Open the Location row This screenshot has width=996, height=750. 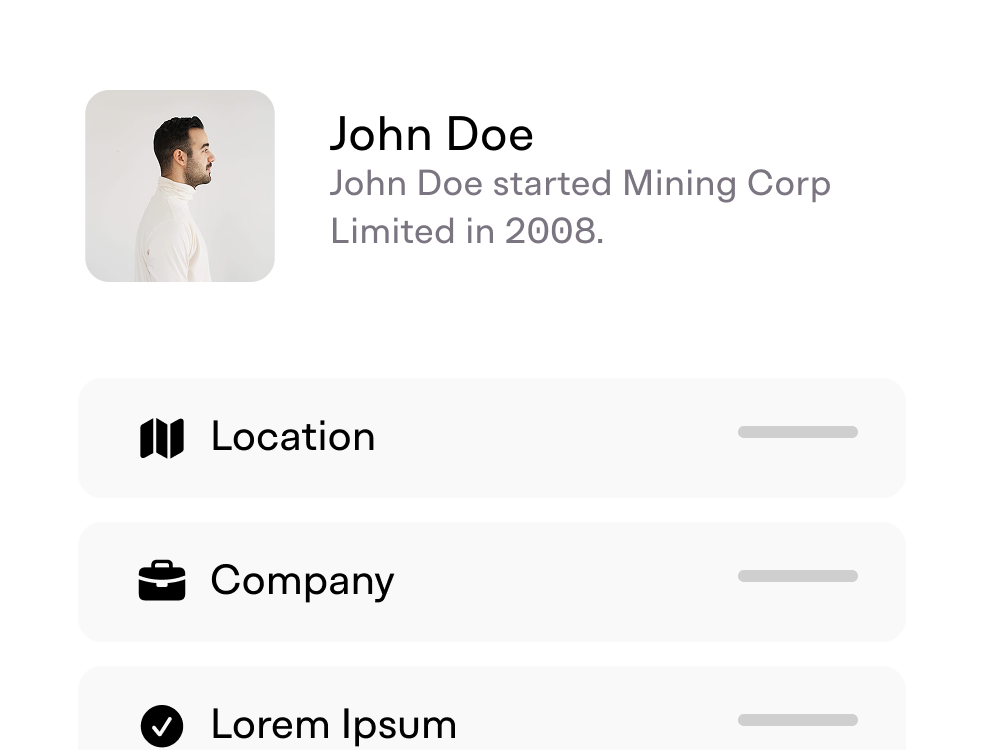(491, 438)
